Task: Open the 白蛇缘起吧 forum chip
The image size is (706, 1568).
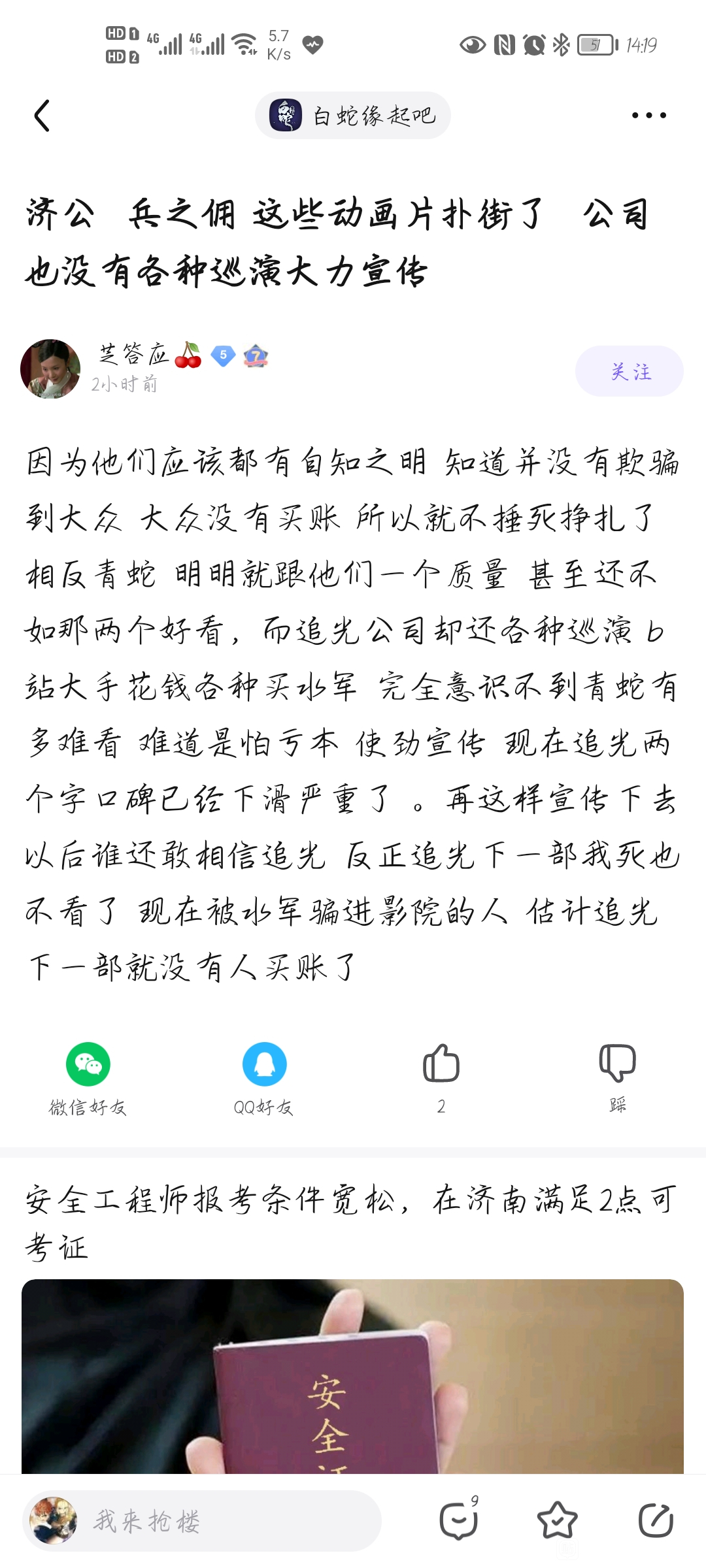Action: 353,116
